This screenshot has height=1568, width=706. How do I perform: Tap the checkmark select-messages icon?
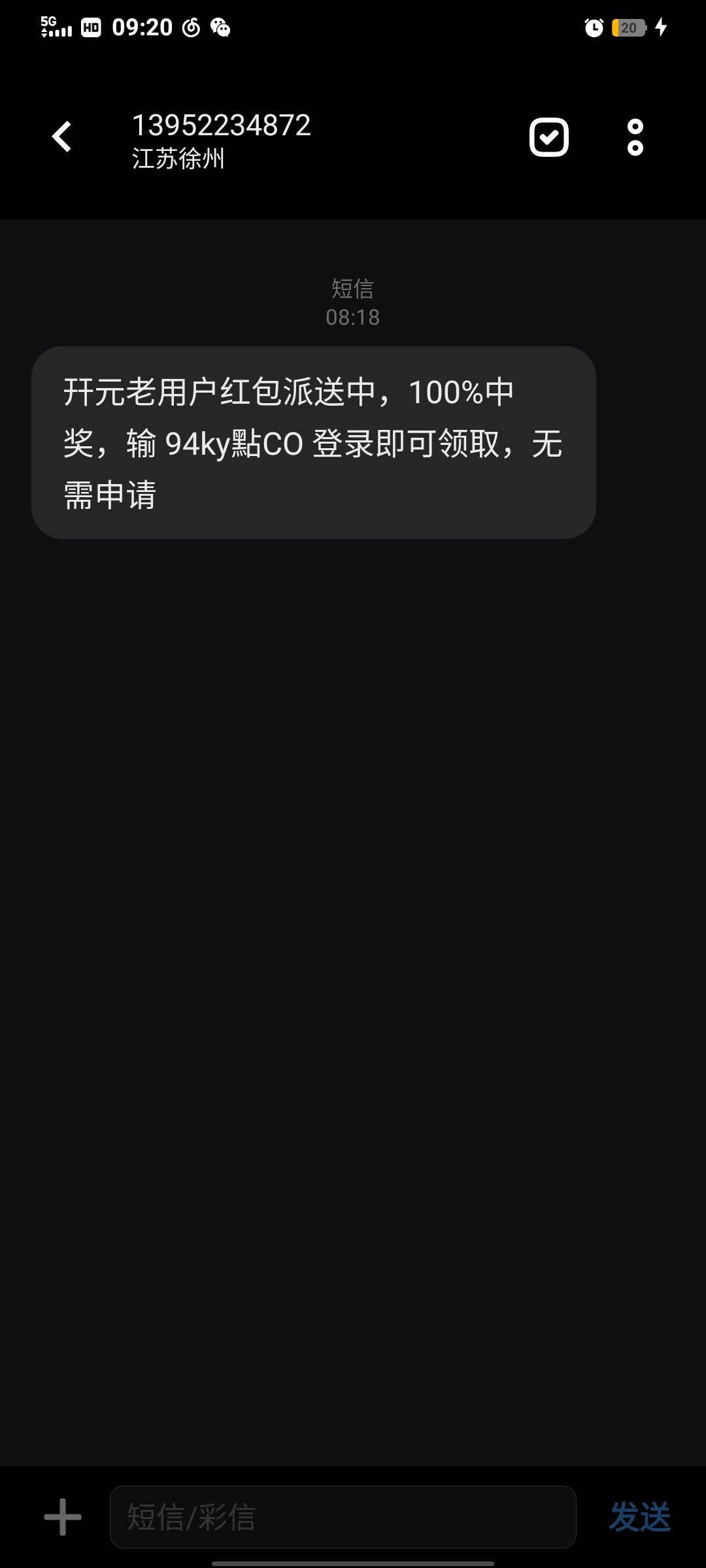[548, 137]
